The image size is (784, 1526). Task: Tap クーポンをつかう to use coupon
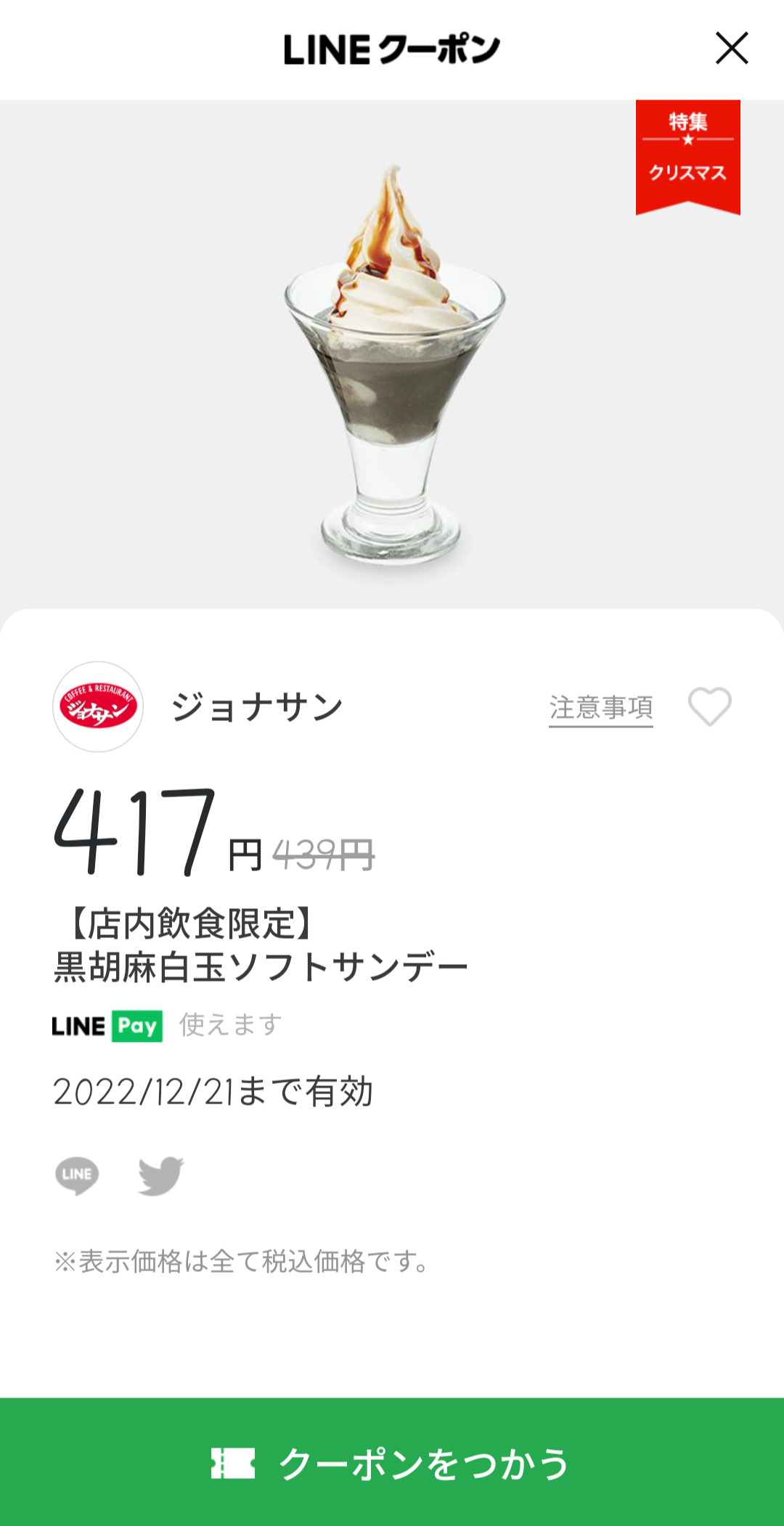[x=392, y=1462]
